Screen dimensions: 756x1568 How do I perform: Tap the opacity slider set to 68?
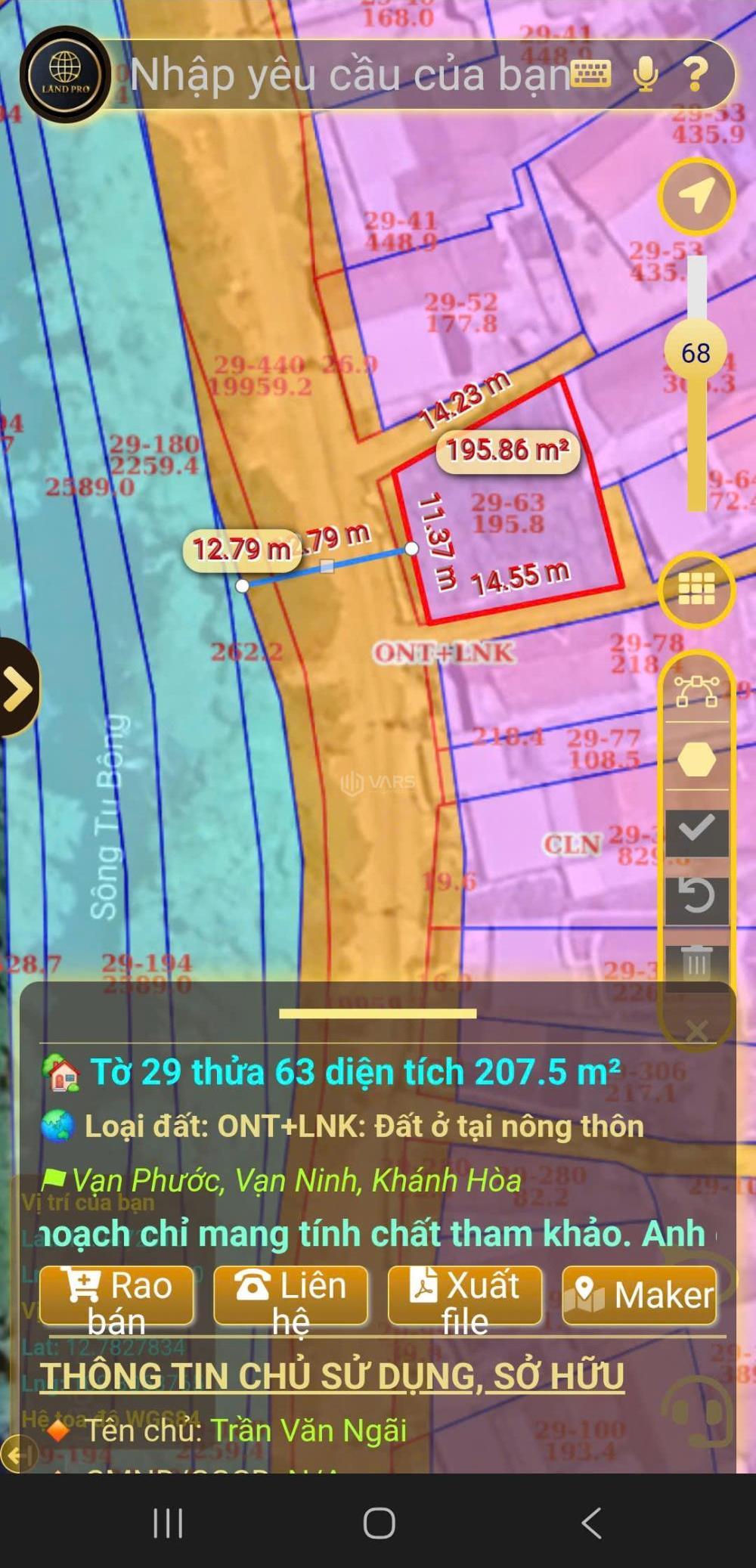tap(696, 353)
